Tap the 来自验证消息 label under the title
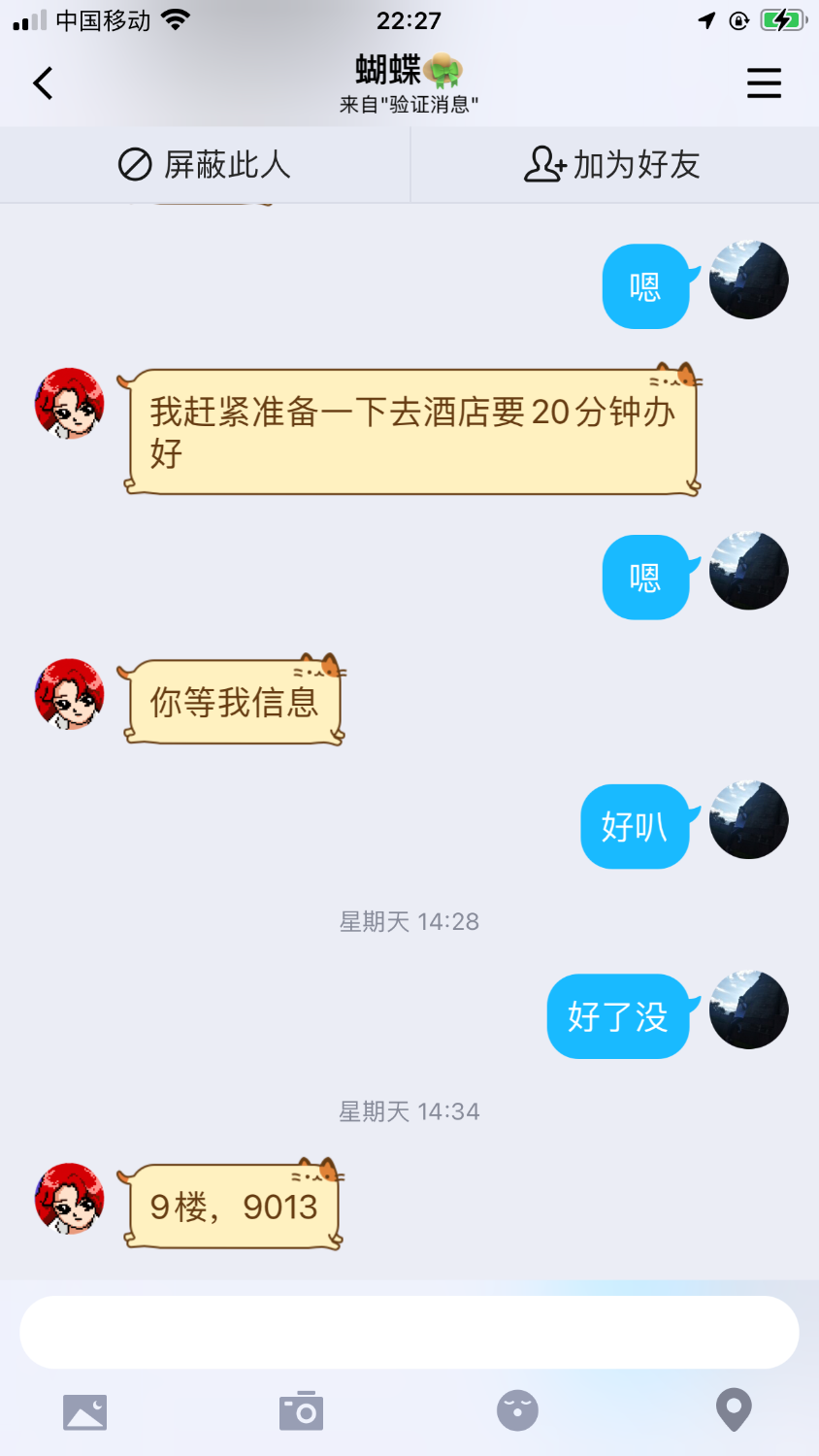 click(409, 103)
